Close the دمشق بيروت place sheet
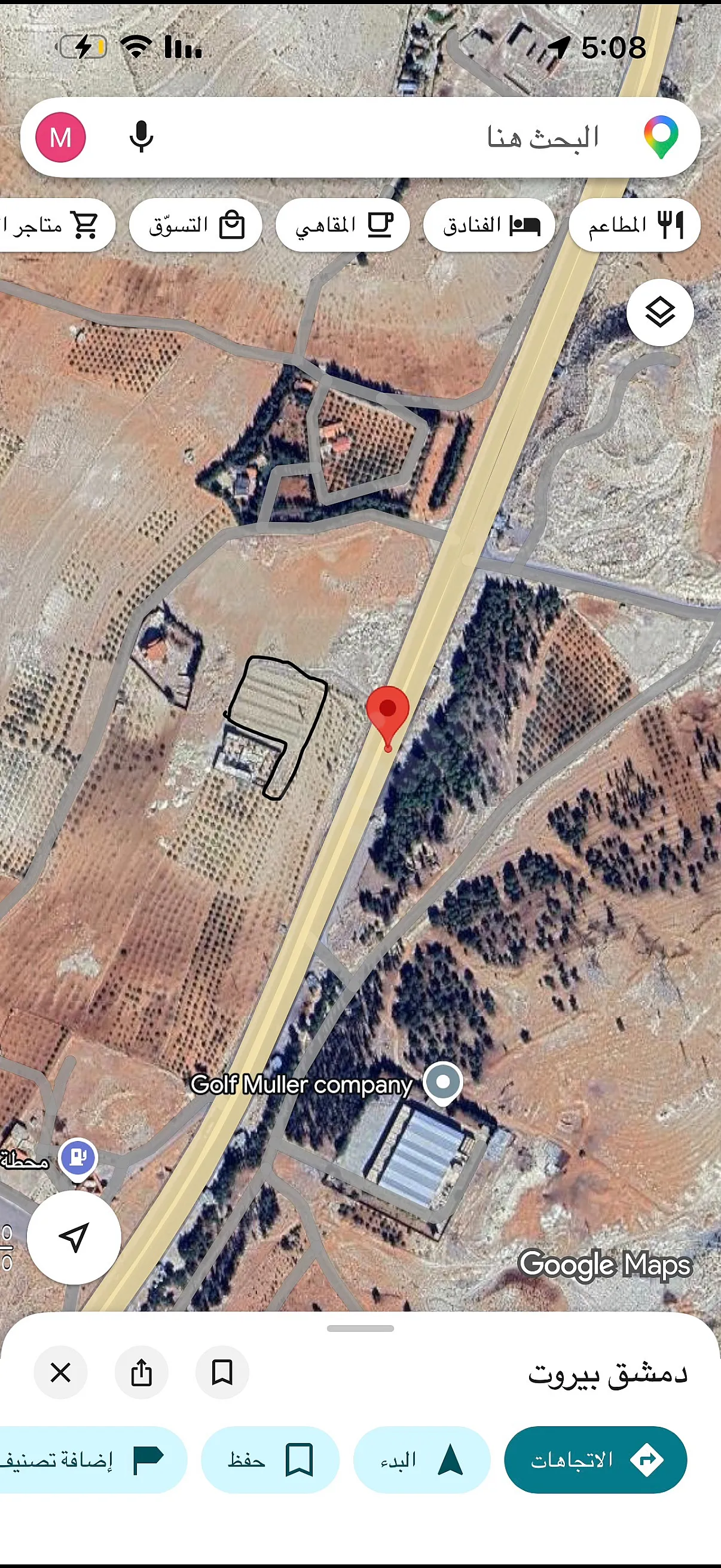The height and width of the screenshot is (1568, 721). point(61,1372)
